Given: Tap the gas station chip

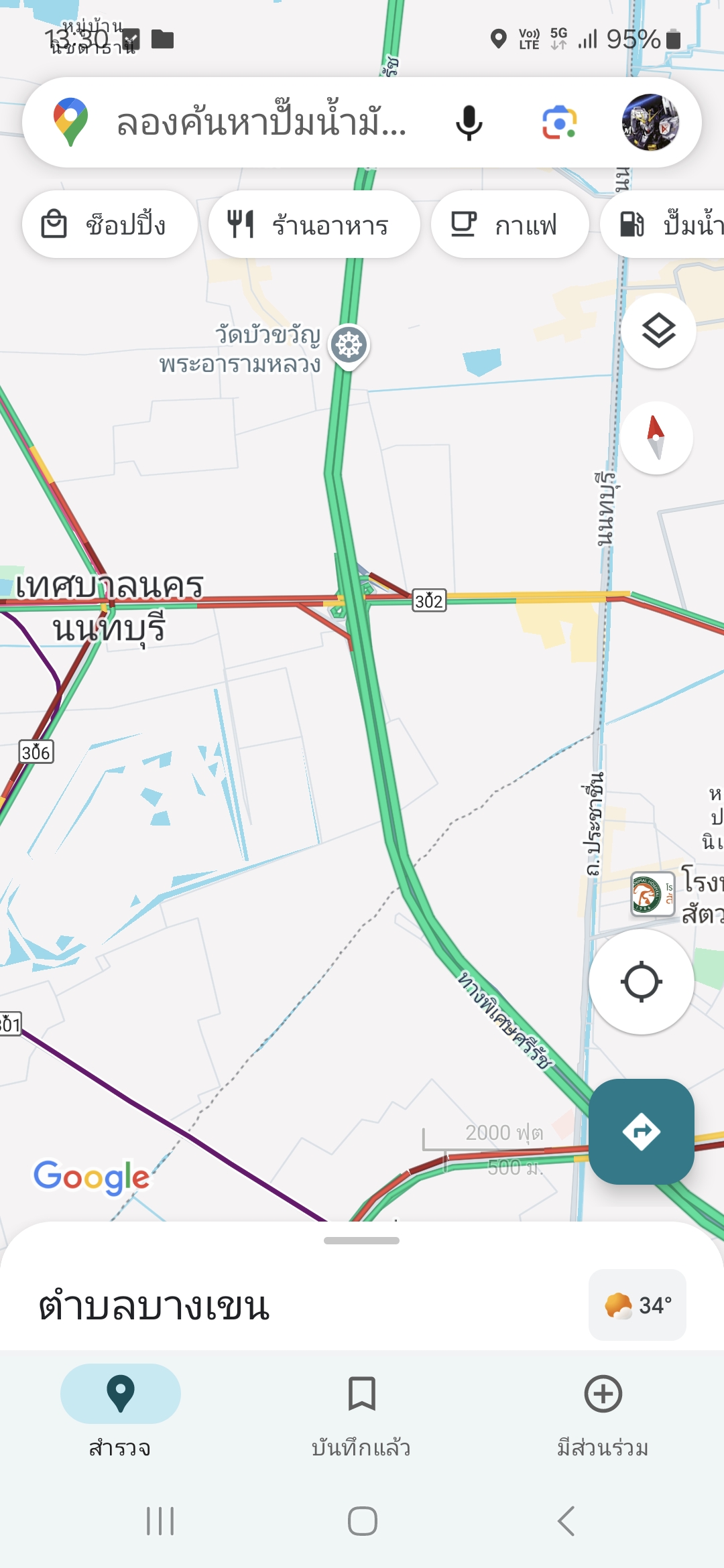Looking at the screenshot, I should 664,224.
